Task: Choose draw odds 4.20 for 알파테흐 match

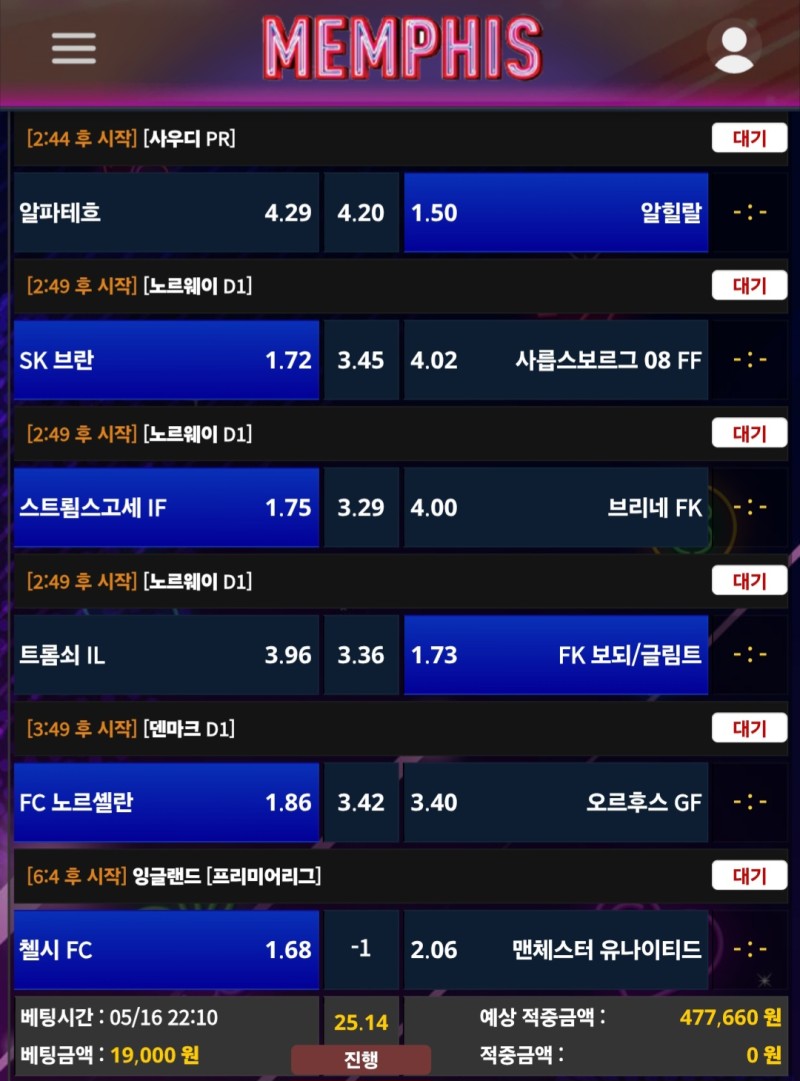Action: (361, 213)
